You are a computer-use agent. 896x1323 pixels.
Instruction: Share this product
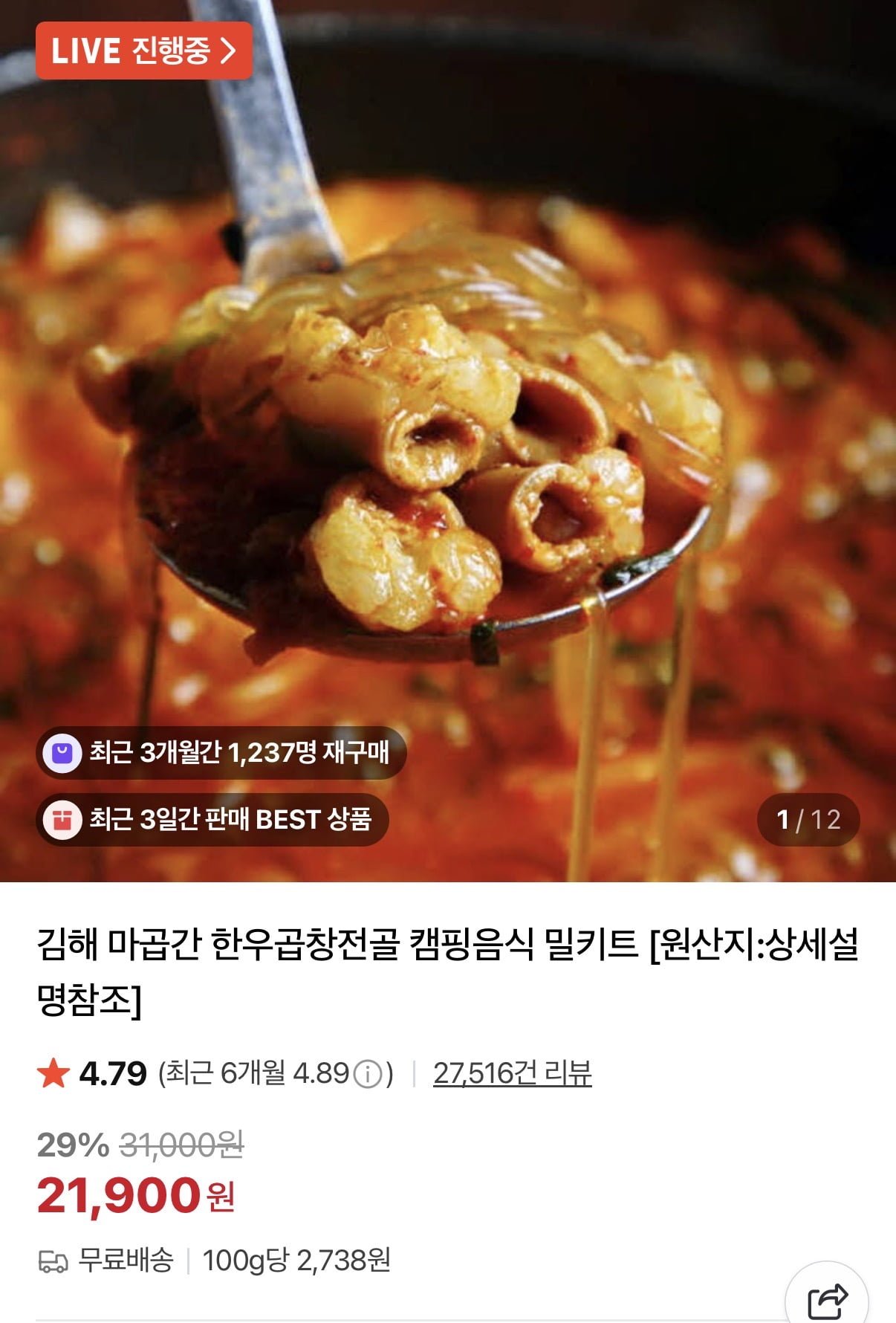click(826, 1299)
